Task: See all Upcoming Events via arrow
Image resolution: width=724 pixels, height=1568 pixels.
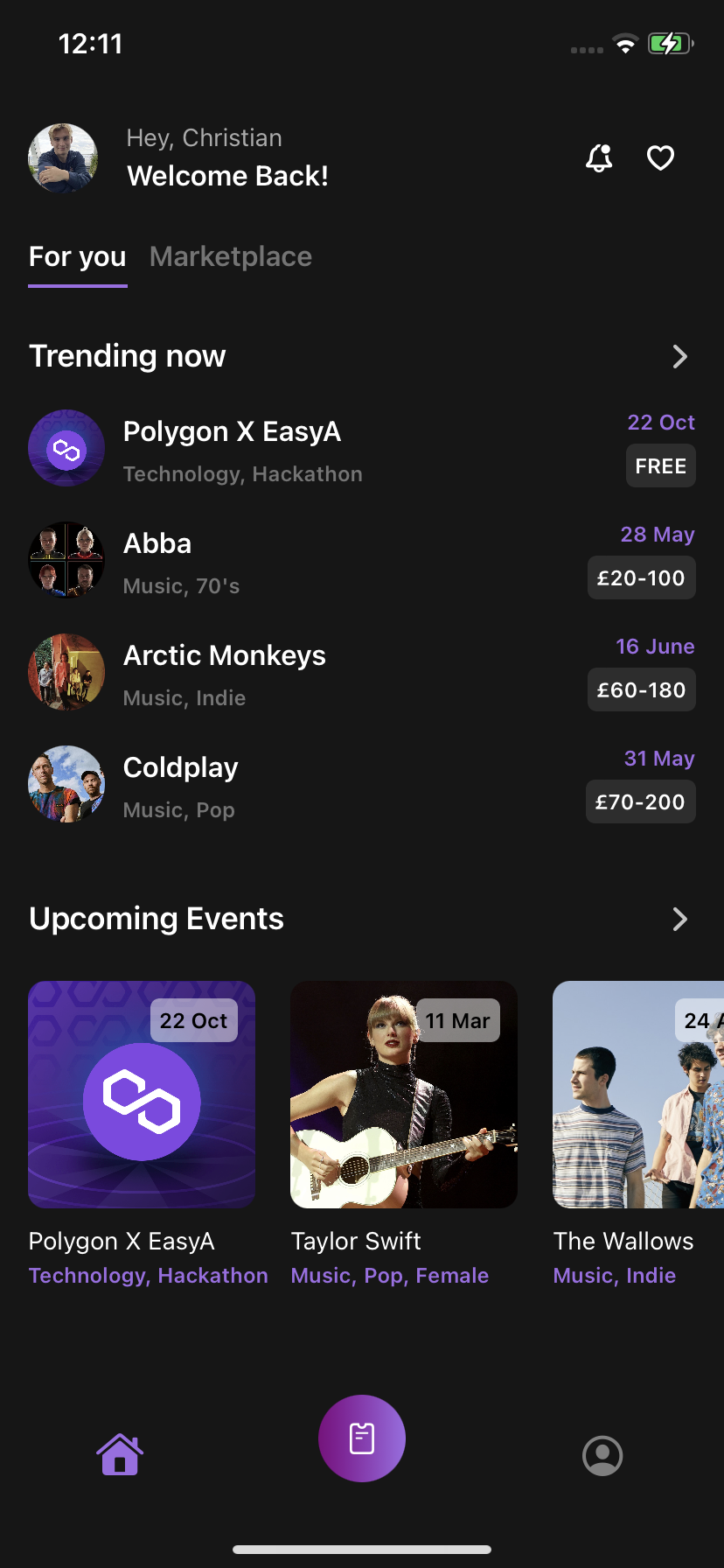Action: (679, 920)
